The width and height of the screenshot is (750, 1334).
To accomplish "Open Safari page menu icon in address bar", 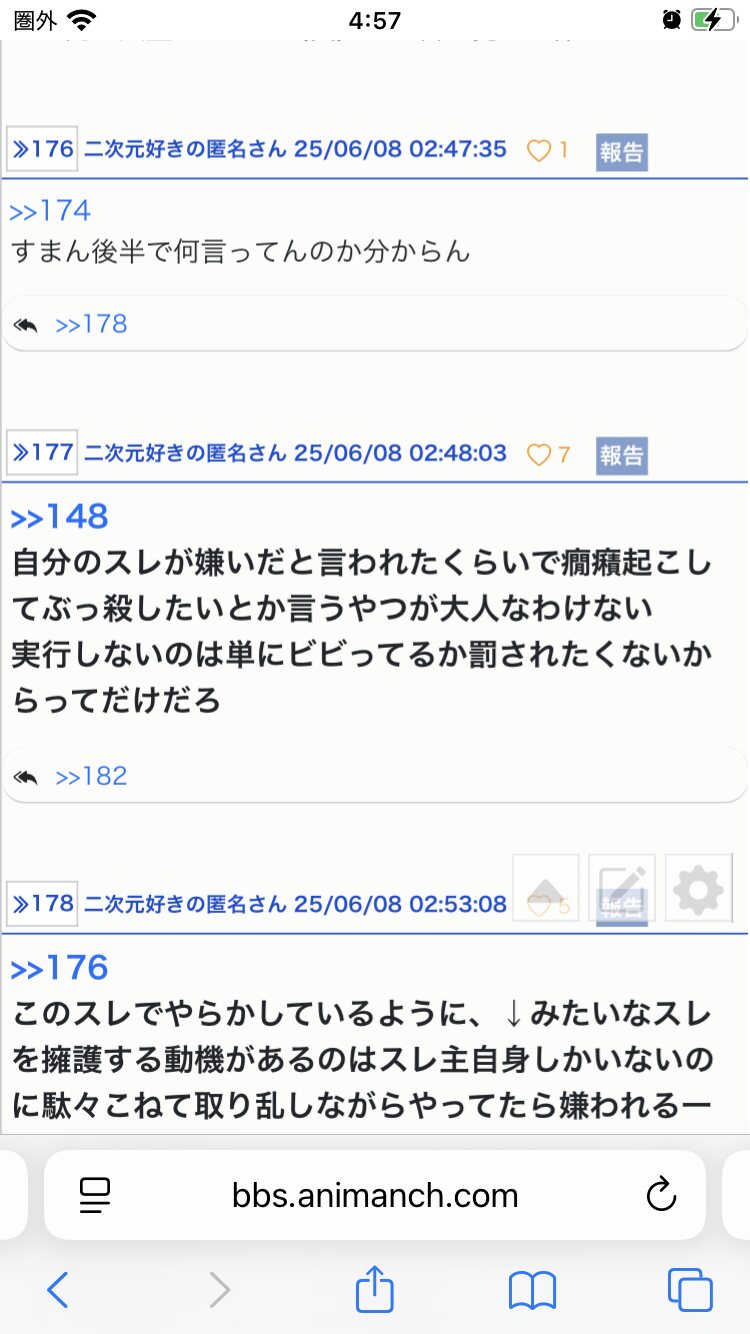I will (94, 1195).
